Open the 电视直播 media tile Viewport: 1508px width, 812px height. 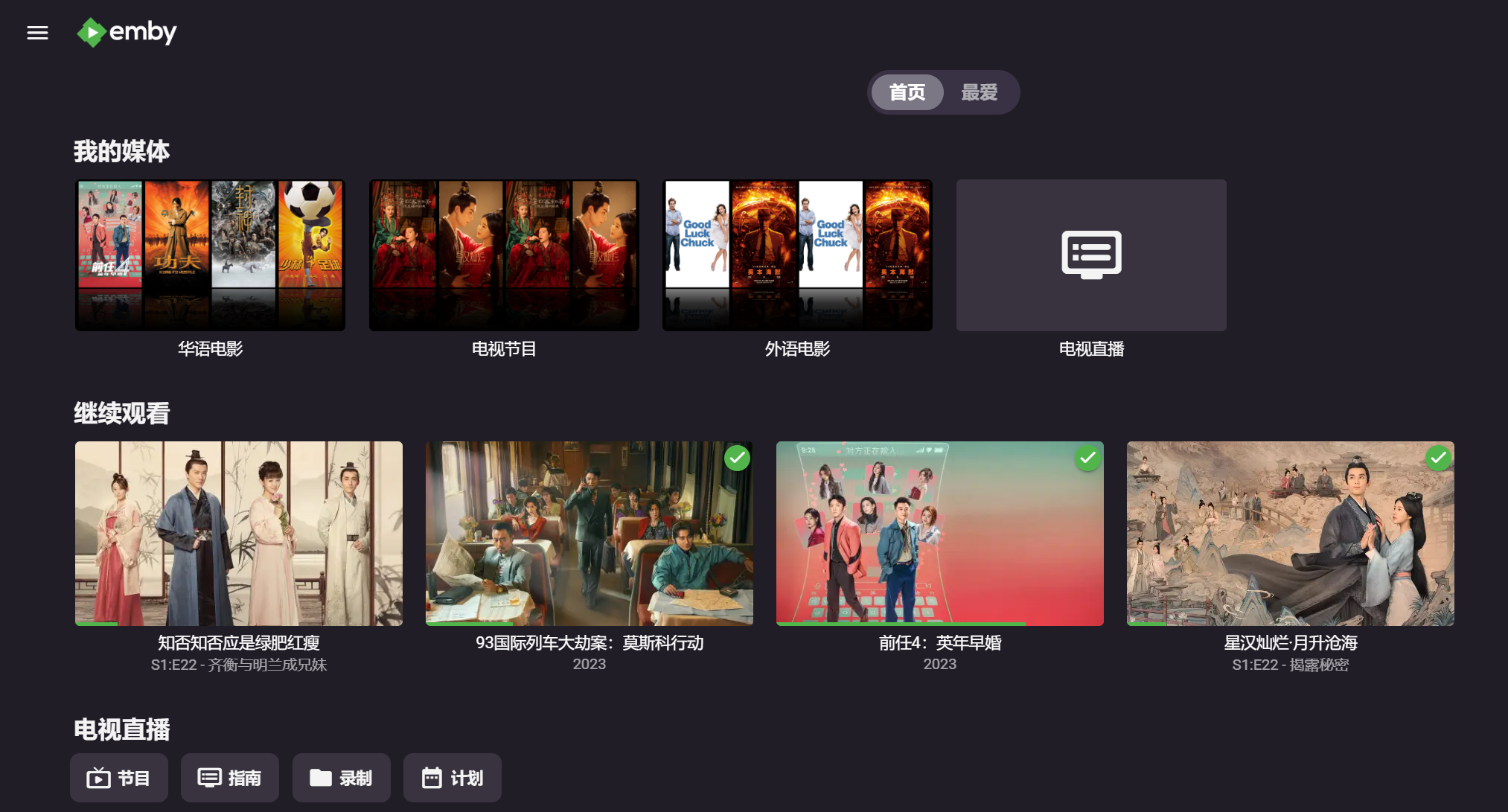coord(1091,255)
